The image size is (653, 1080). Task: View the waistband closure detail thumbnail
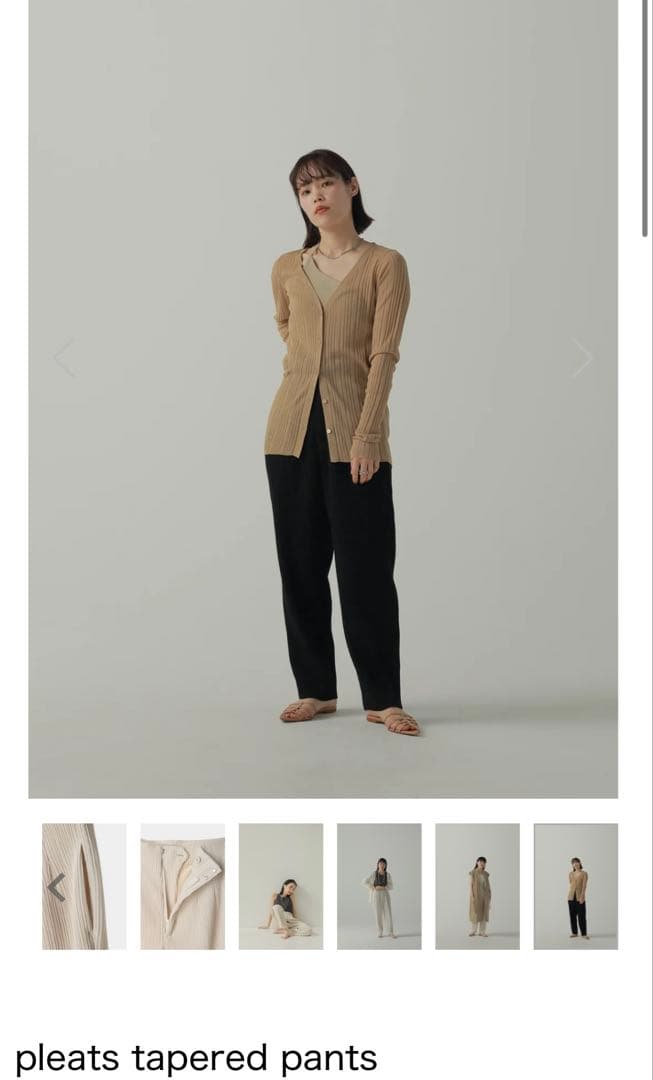[182, 886]
